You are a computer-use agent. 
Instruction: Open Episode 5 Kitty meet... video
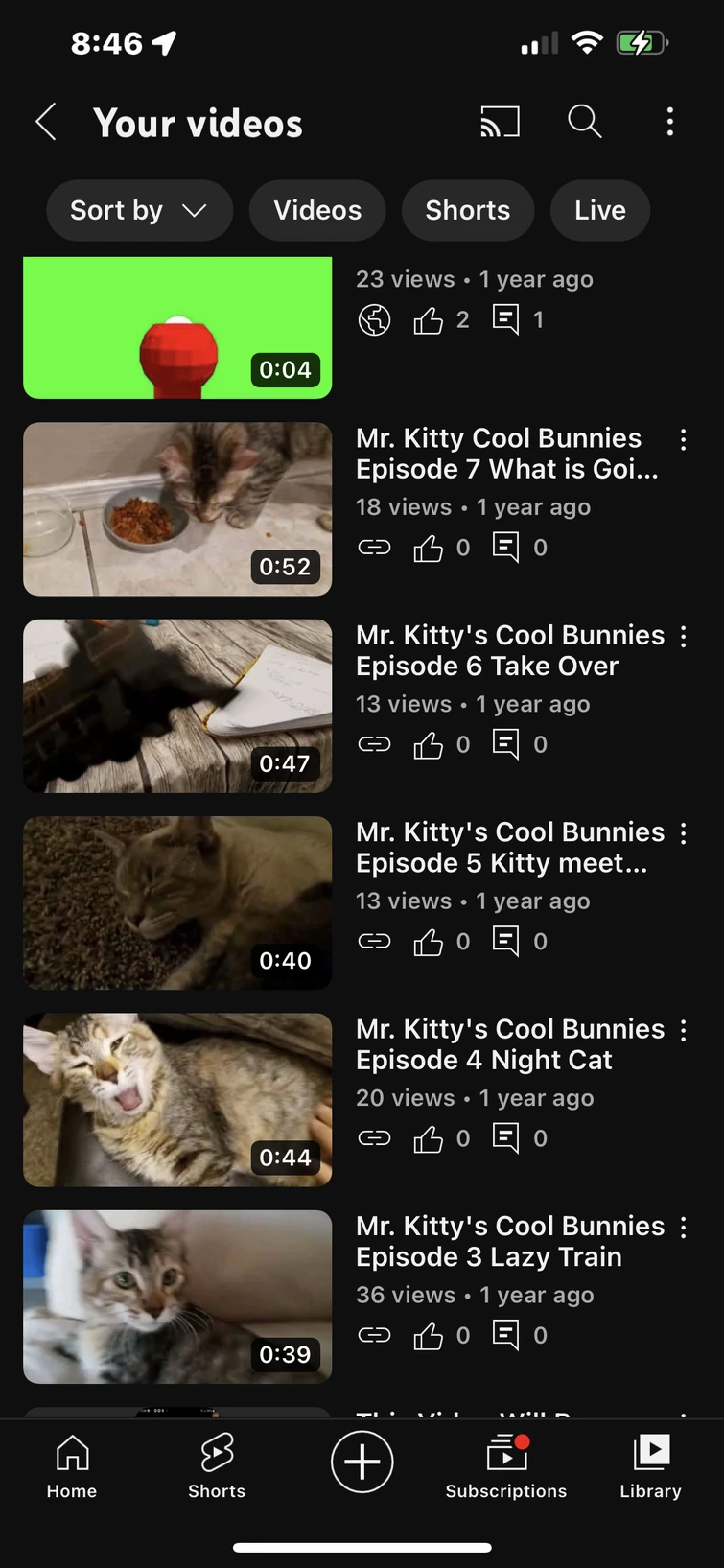pos(177,902)
